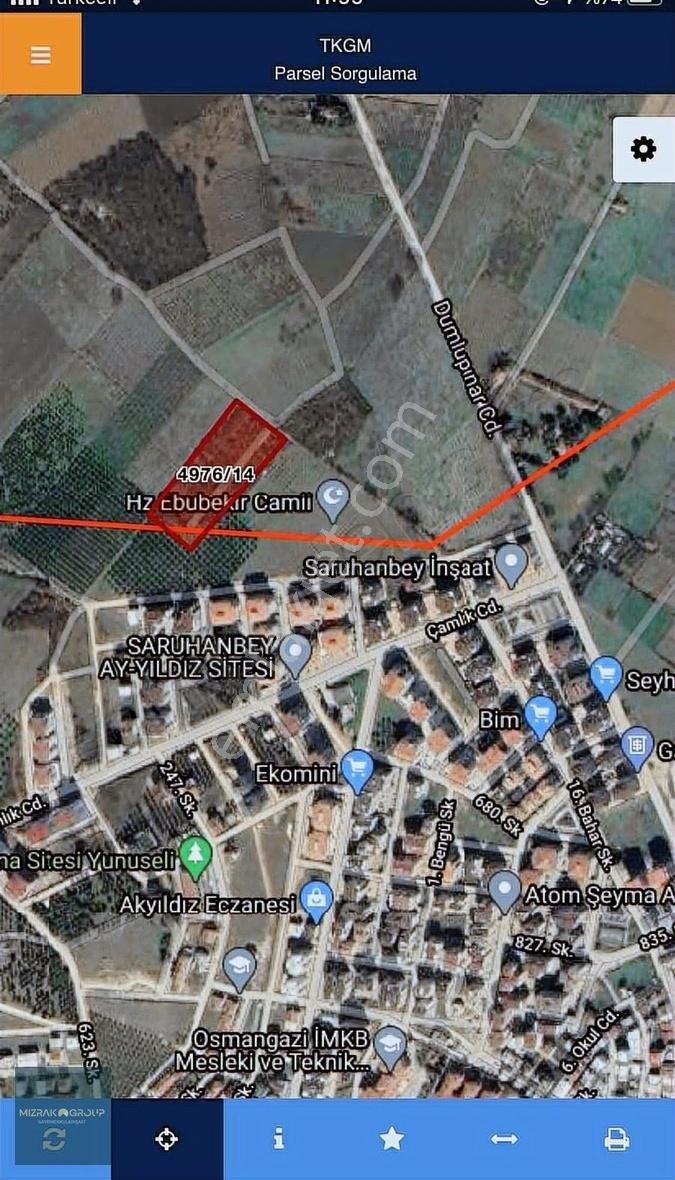This screenshot has height=1180, width=675.
Task: Tap Ekomini shopping marker on map
Action: click(357, 769)
